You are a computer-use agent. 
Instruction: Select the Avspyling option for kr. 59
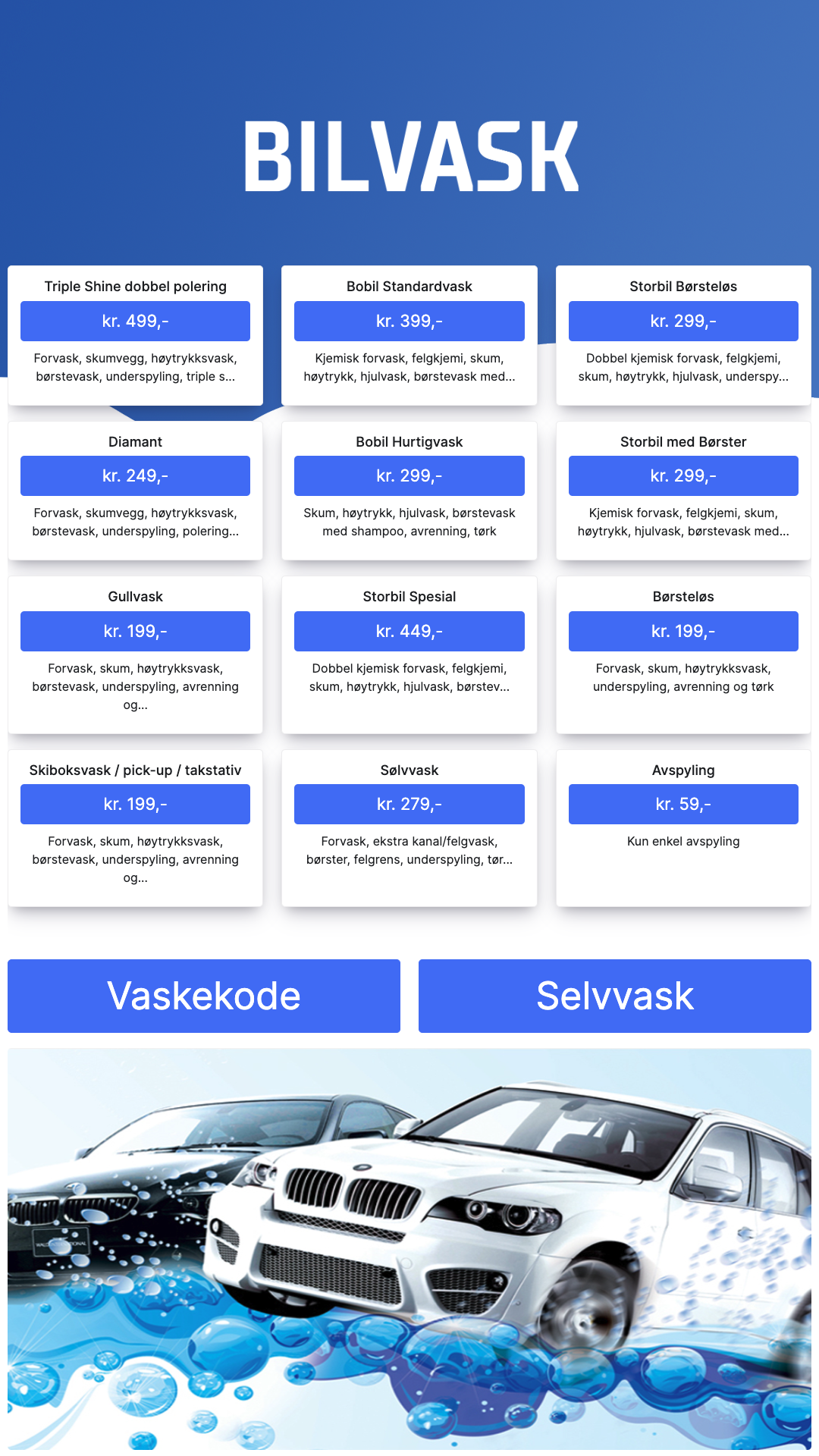[683, 828]
